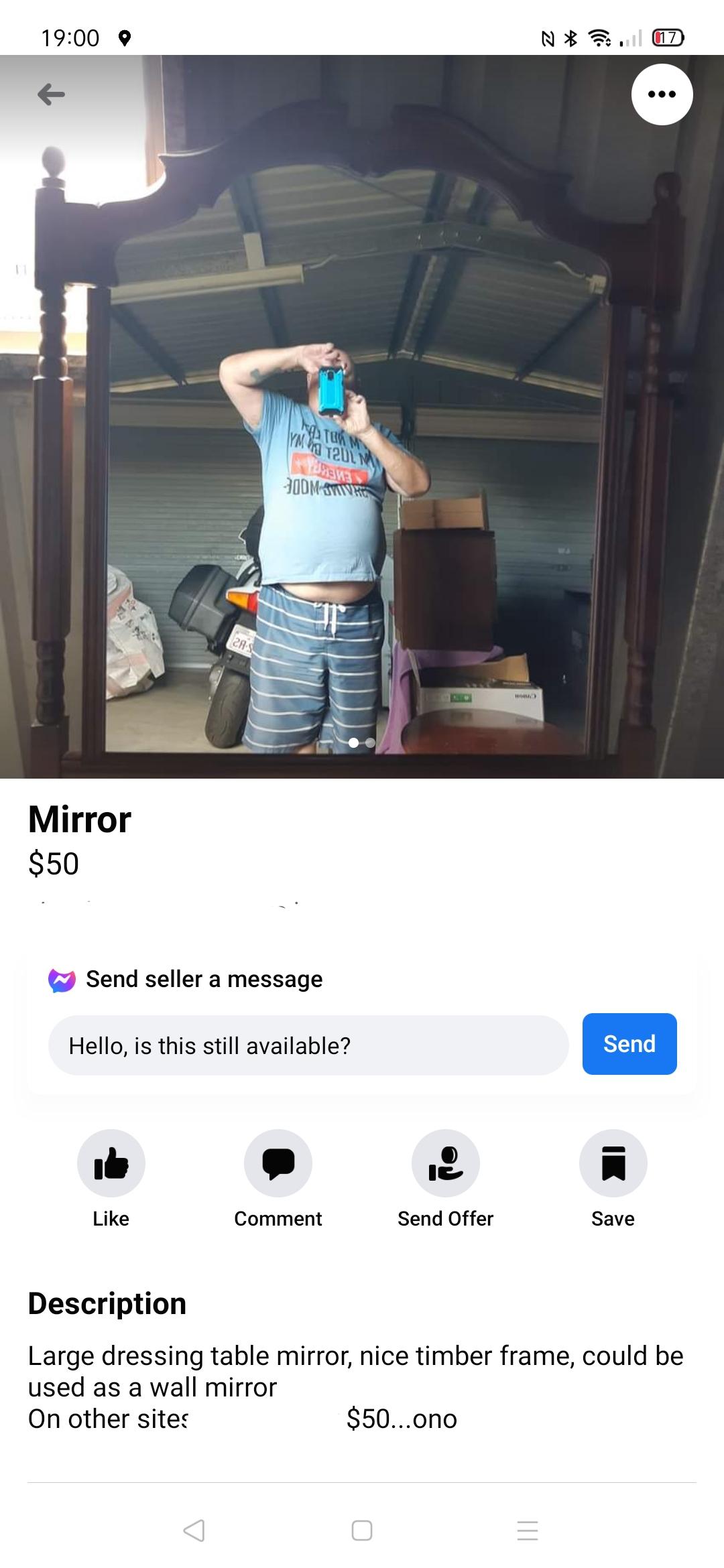The width and height of the screenshot is (724, 1568).
Task: Save this listing for later
Action: 613,1164
